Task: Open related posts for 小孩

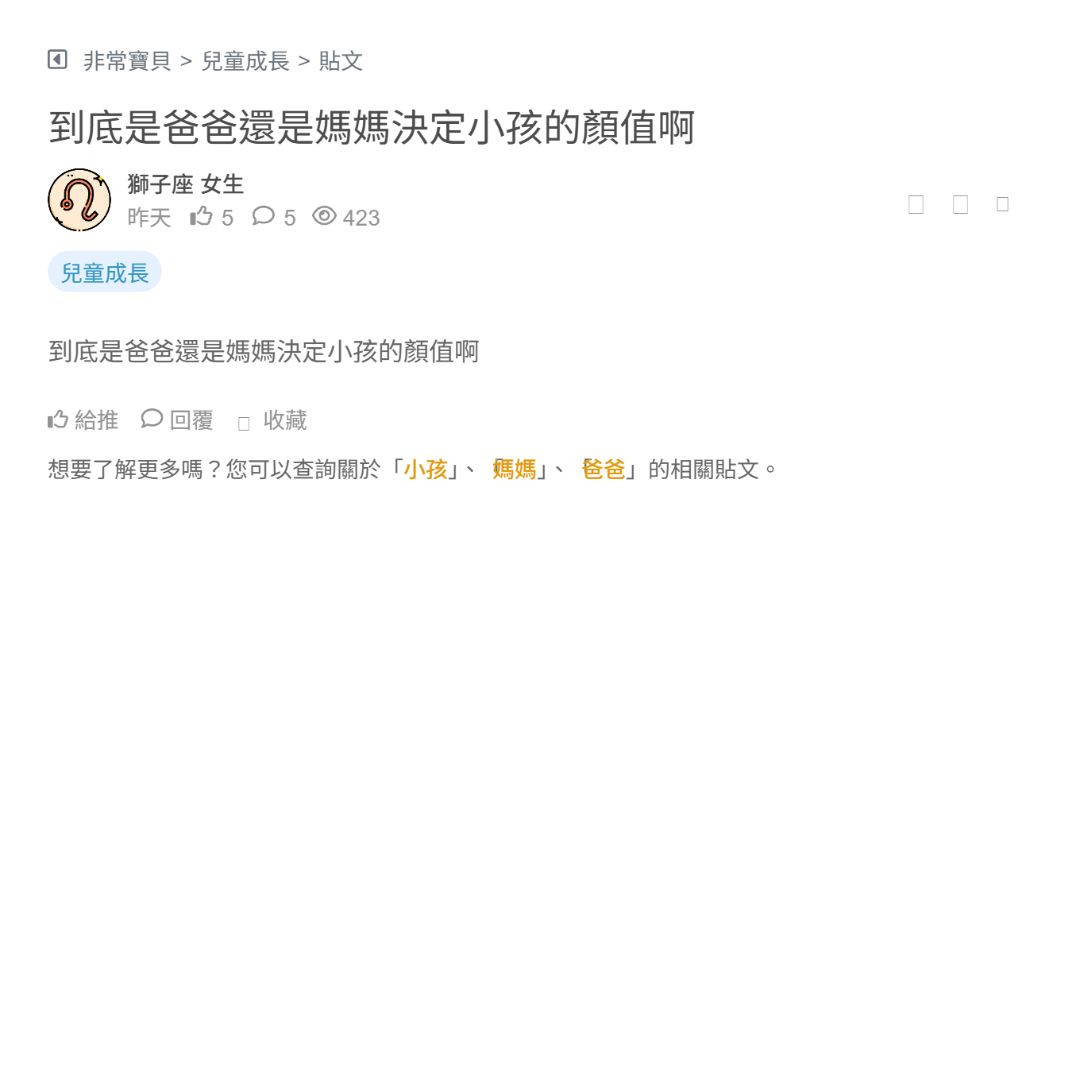Action: coord(425,469)
